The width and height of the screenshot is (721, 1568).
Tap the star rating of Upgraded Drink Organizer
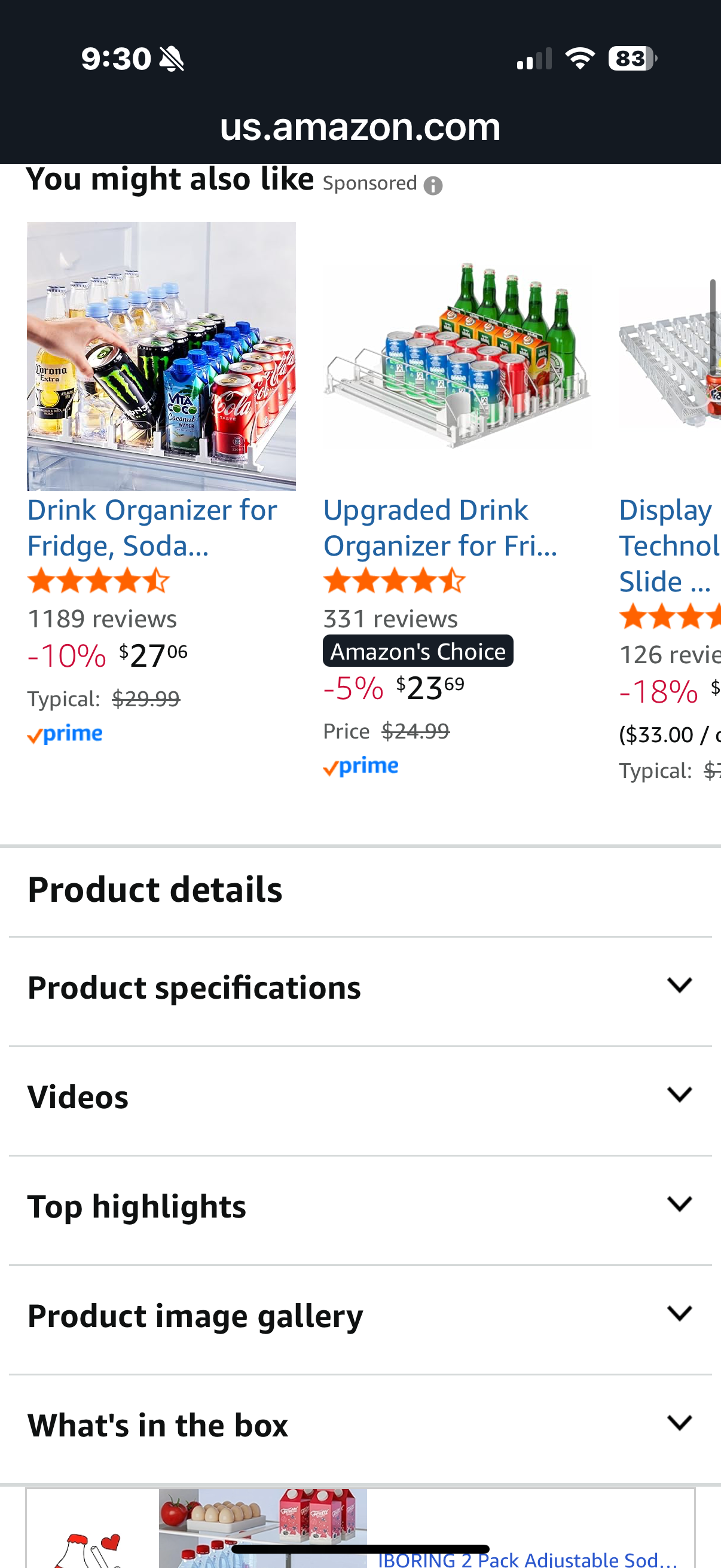[394, 580]
